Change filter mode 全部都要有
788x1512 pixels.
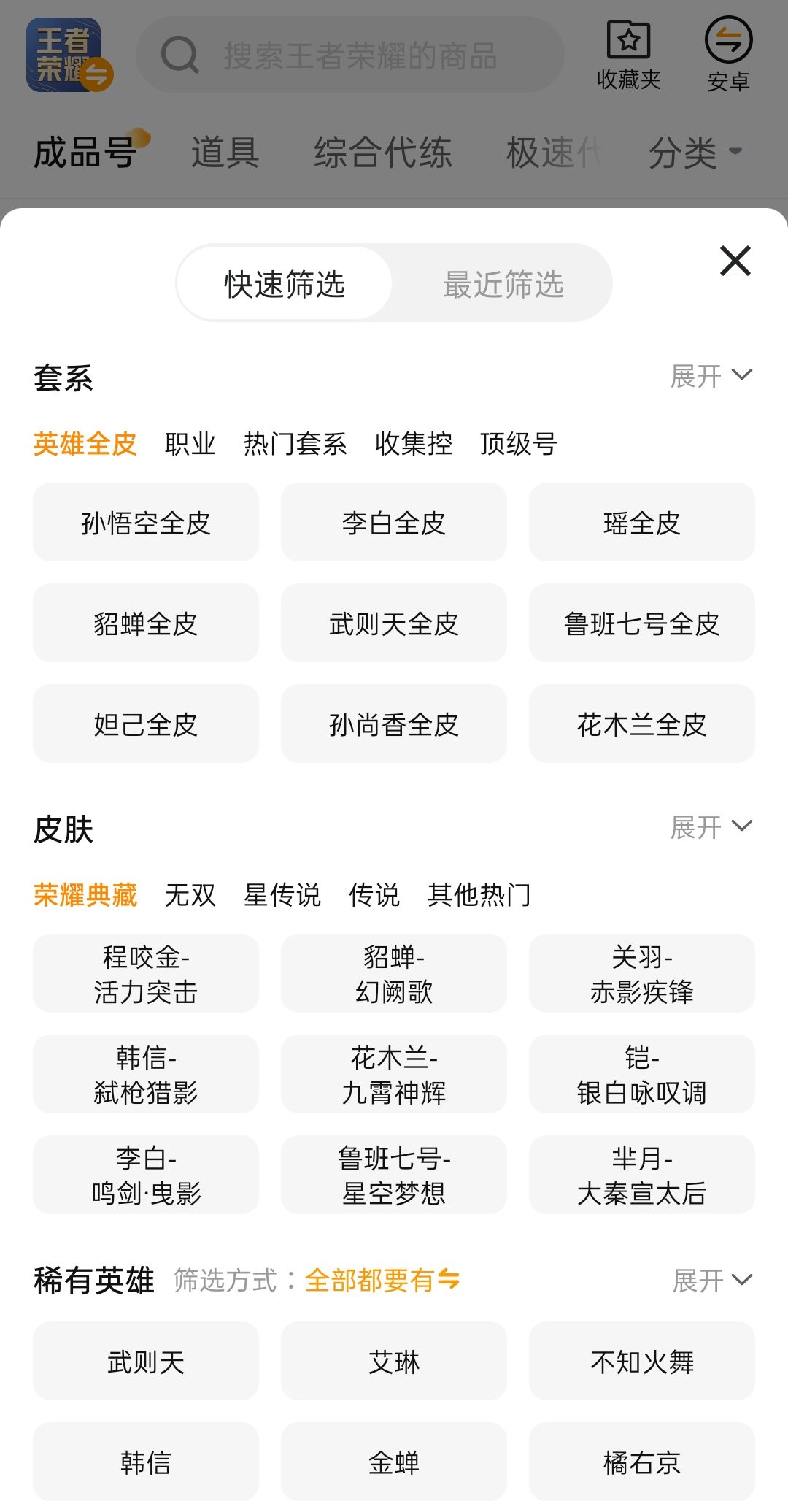(382, 1281)
